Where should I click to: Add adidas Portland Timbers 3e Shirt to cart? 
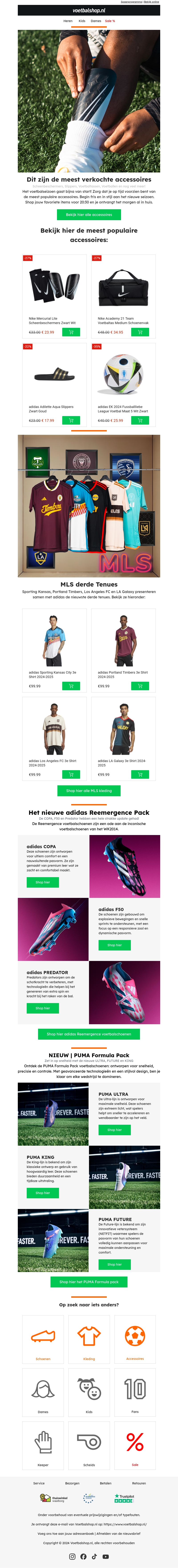pos(140,686)
